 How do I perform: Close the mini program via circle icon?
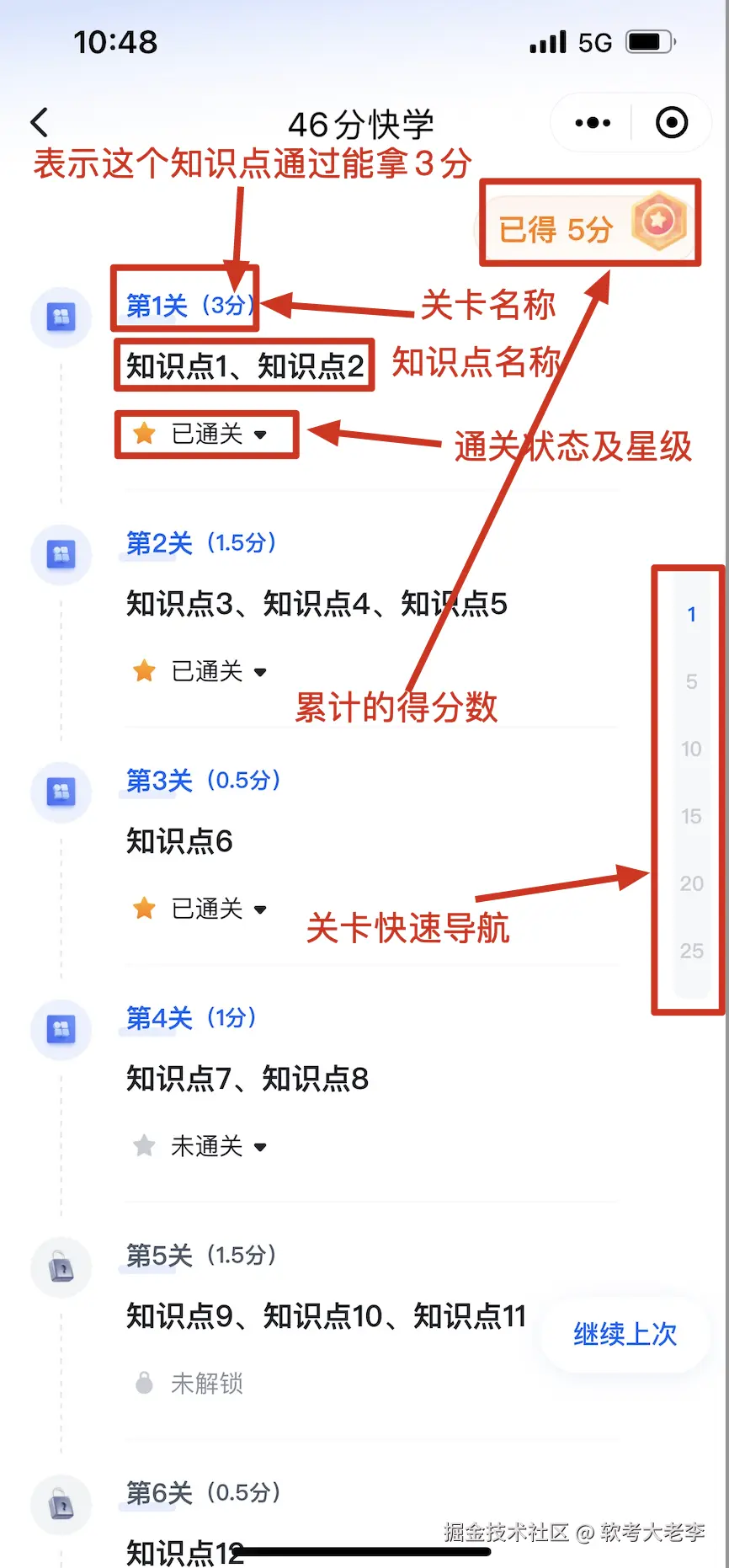pos(671,123)
